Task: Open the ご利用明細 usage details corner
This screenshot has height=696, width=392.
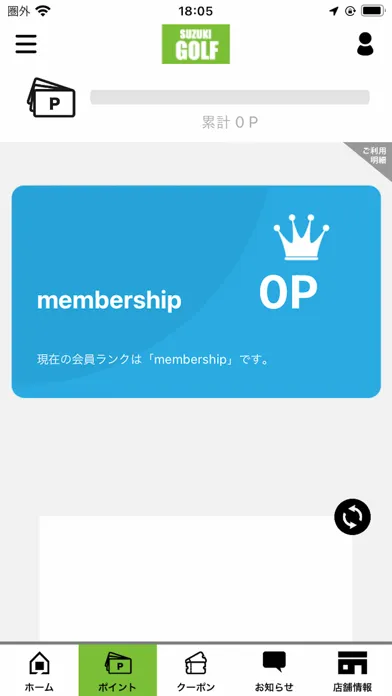Action: click(x=371, y=158)
